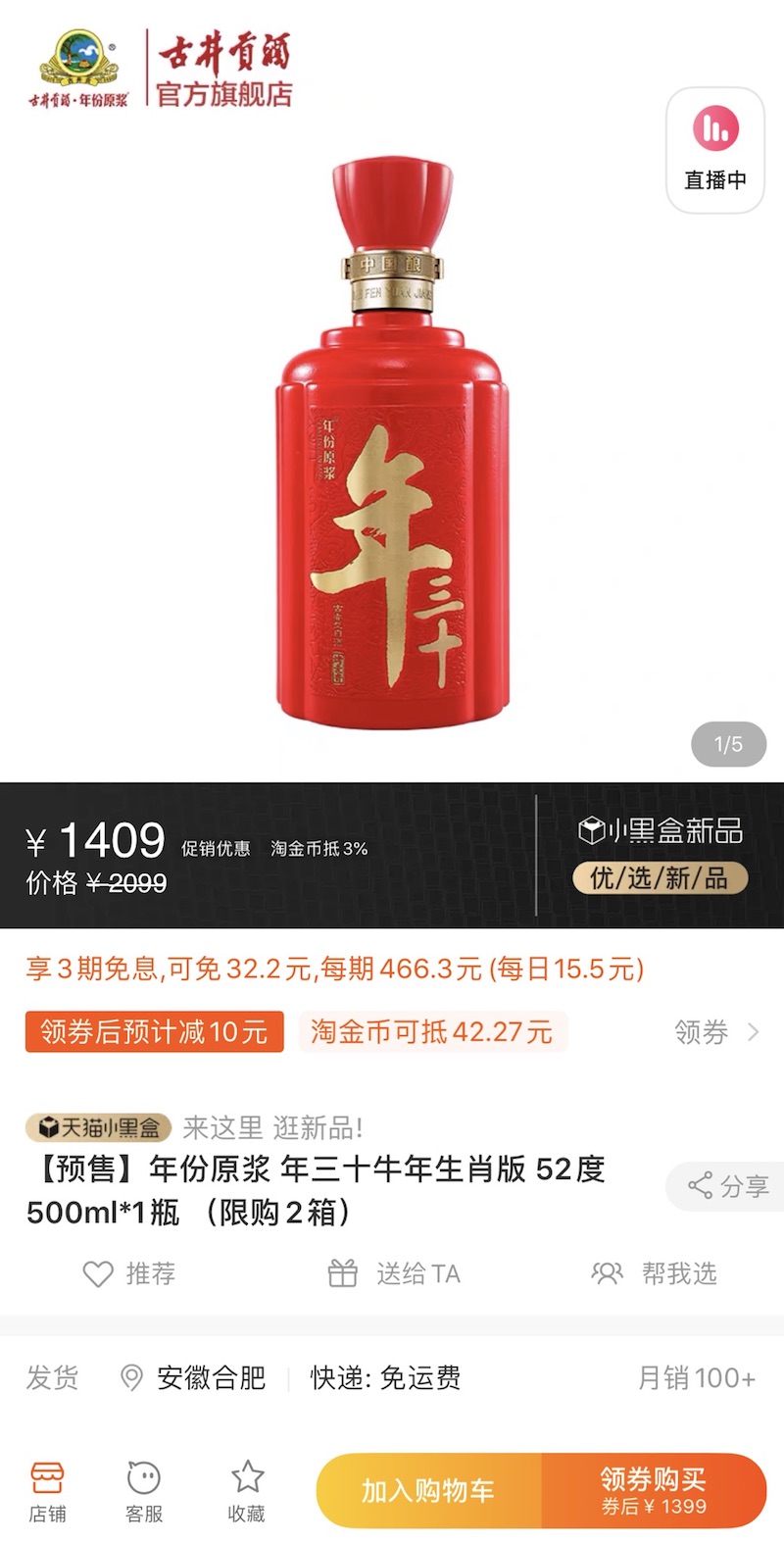The width and height of the screenshot is (784, 1542).
Task: Open the 天猫小黑盒 new products link
Action: pos(99,1128)
